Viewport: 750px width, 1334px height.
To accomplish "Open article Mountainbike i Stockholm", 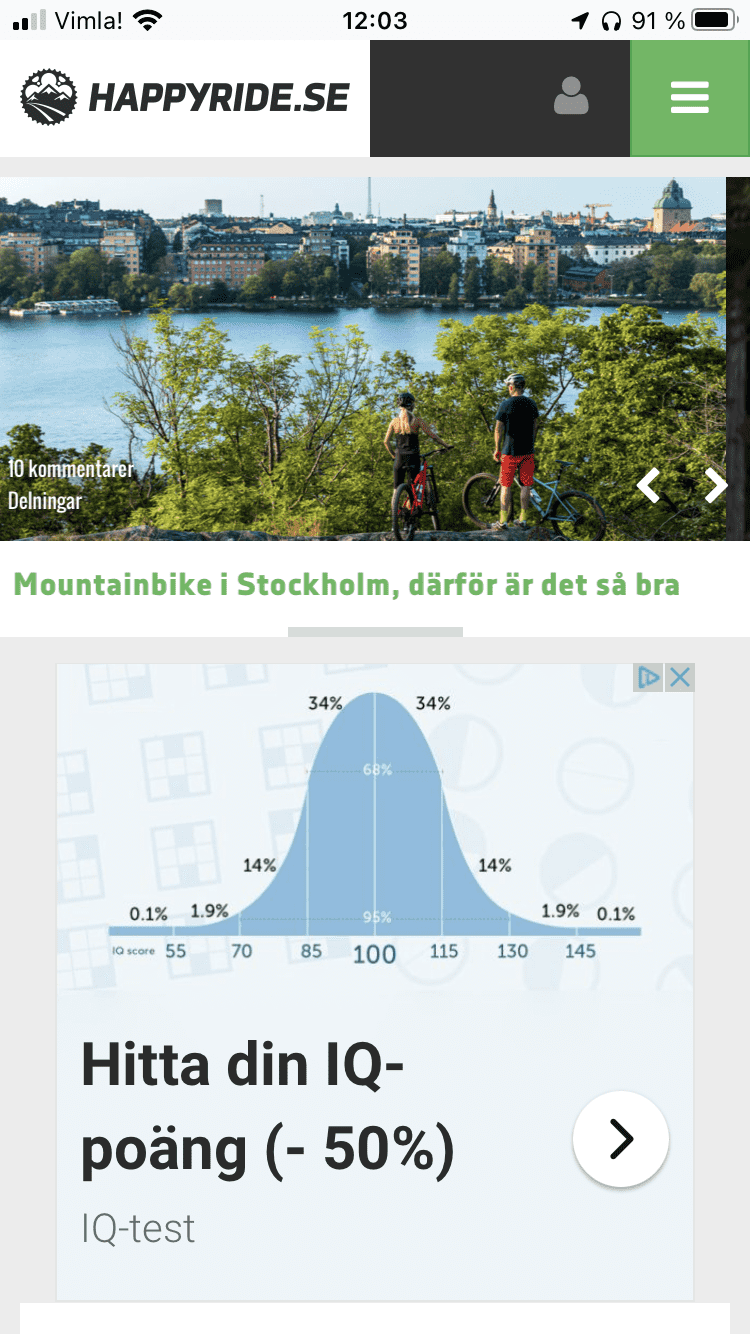I will [x=346, y=584].
